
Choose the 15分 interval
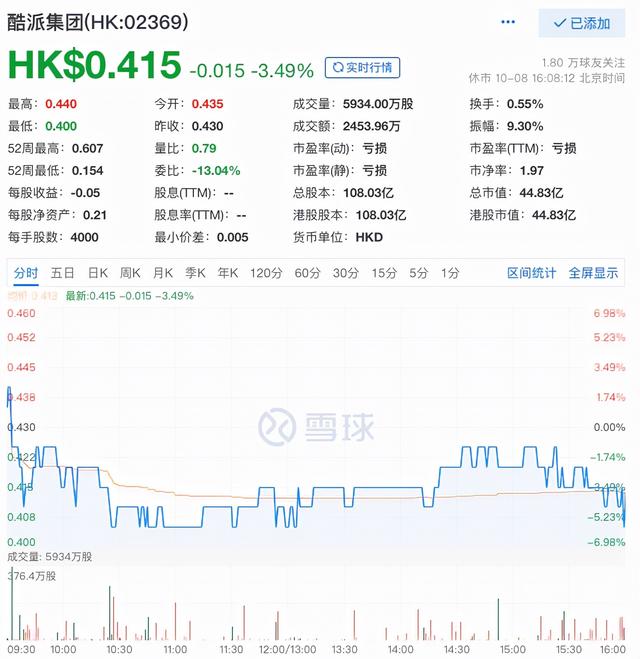384,272
